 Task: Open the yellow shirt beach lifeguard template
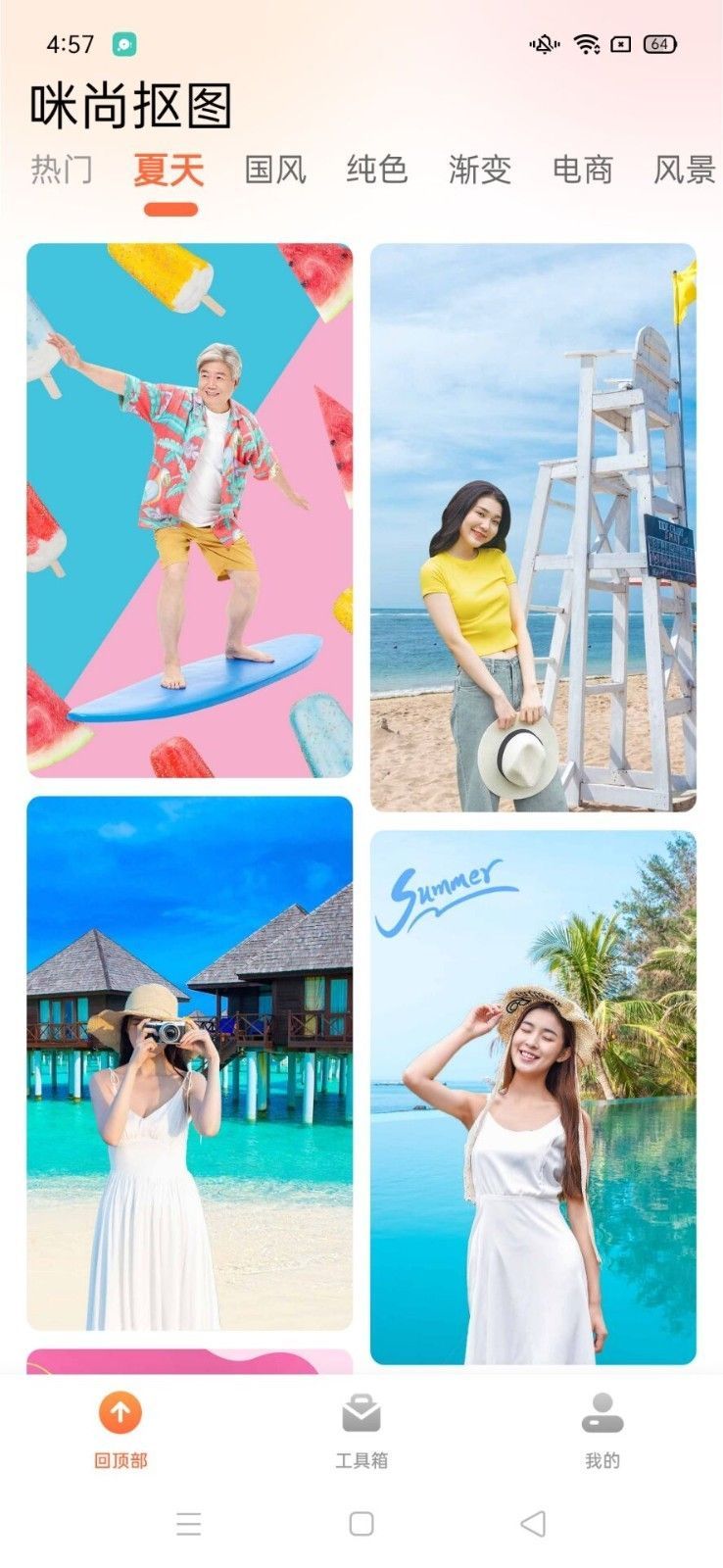pyautogui.click(x=533, y=527)
